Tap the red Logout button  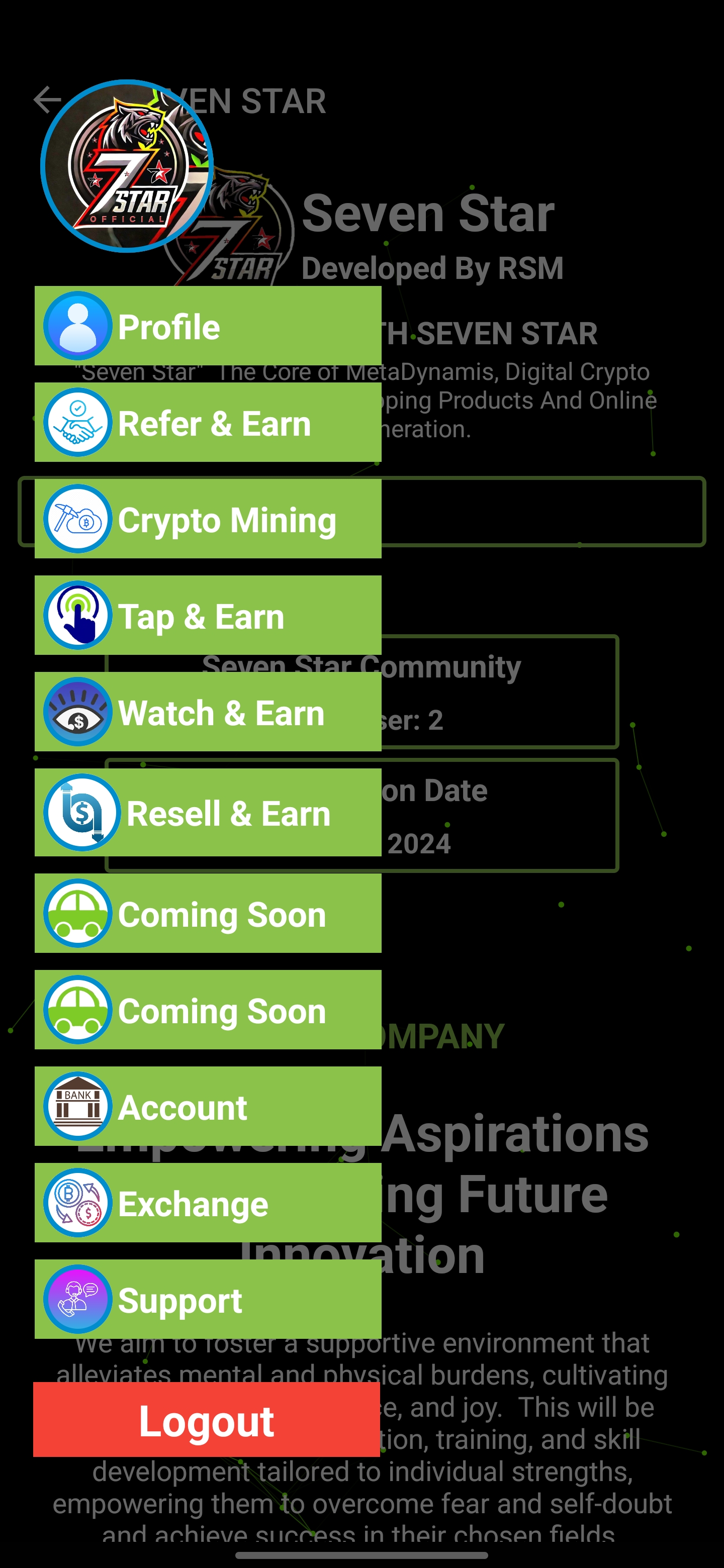(207, 1419)
